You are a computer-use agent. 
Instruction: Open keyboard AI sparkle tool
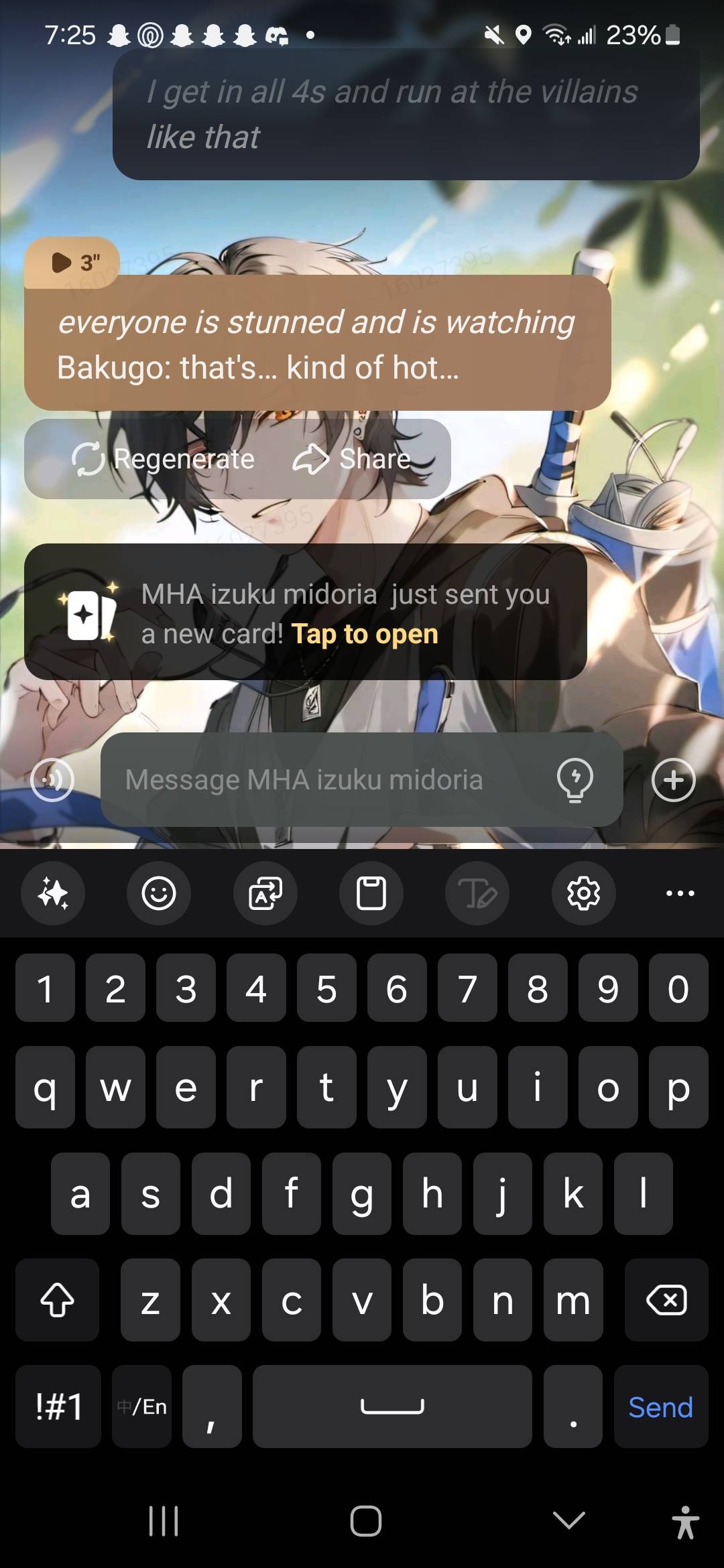coord(53,893)
